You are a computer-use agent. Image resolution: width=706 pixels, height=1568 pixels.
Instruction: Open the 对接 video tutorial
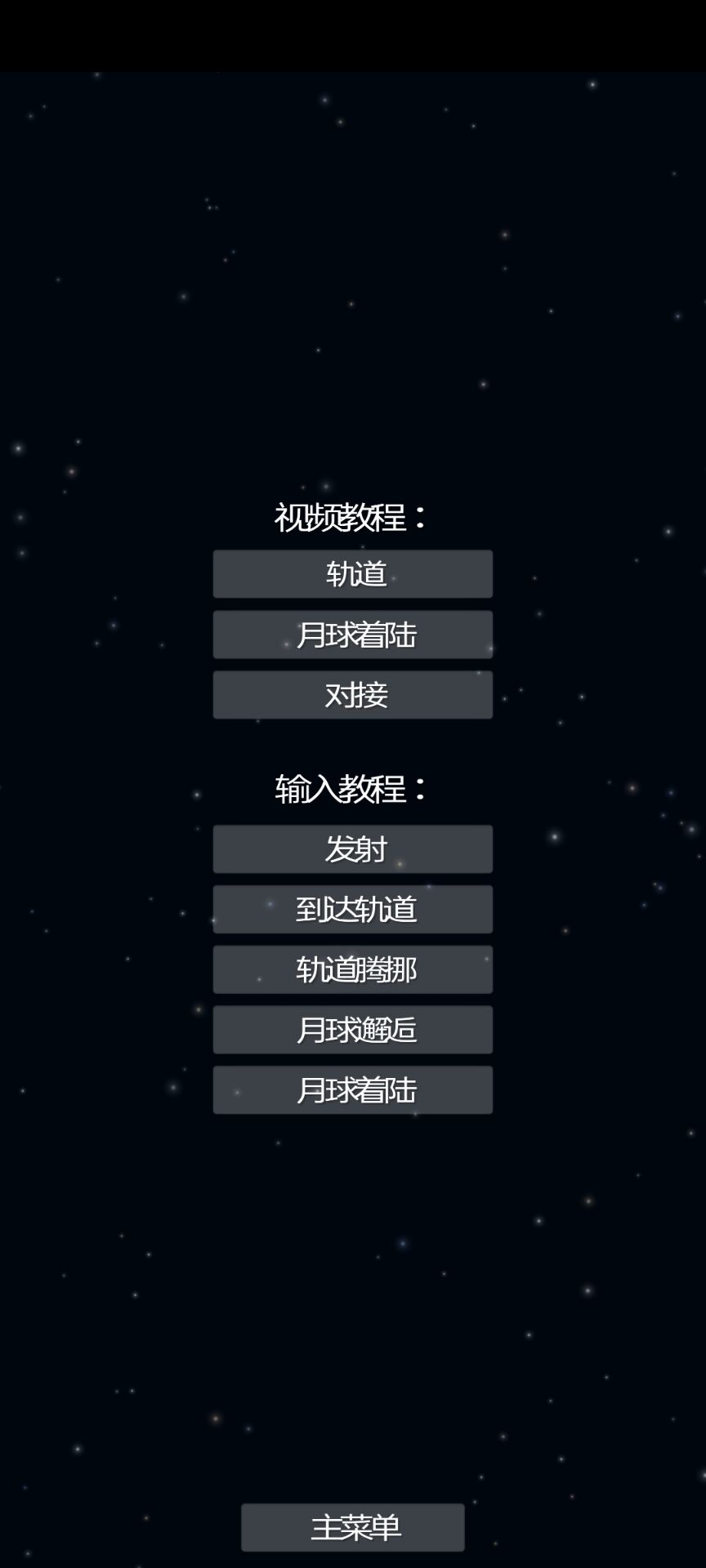[353, 695]
